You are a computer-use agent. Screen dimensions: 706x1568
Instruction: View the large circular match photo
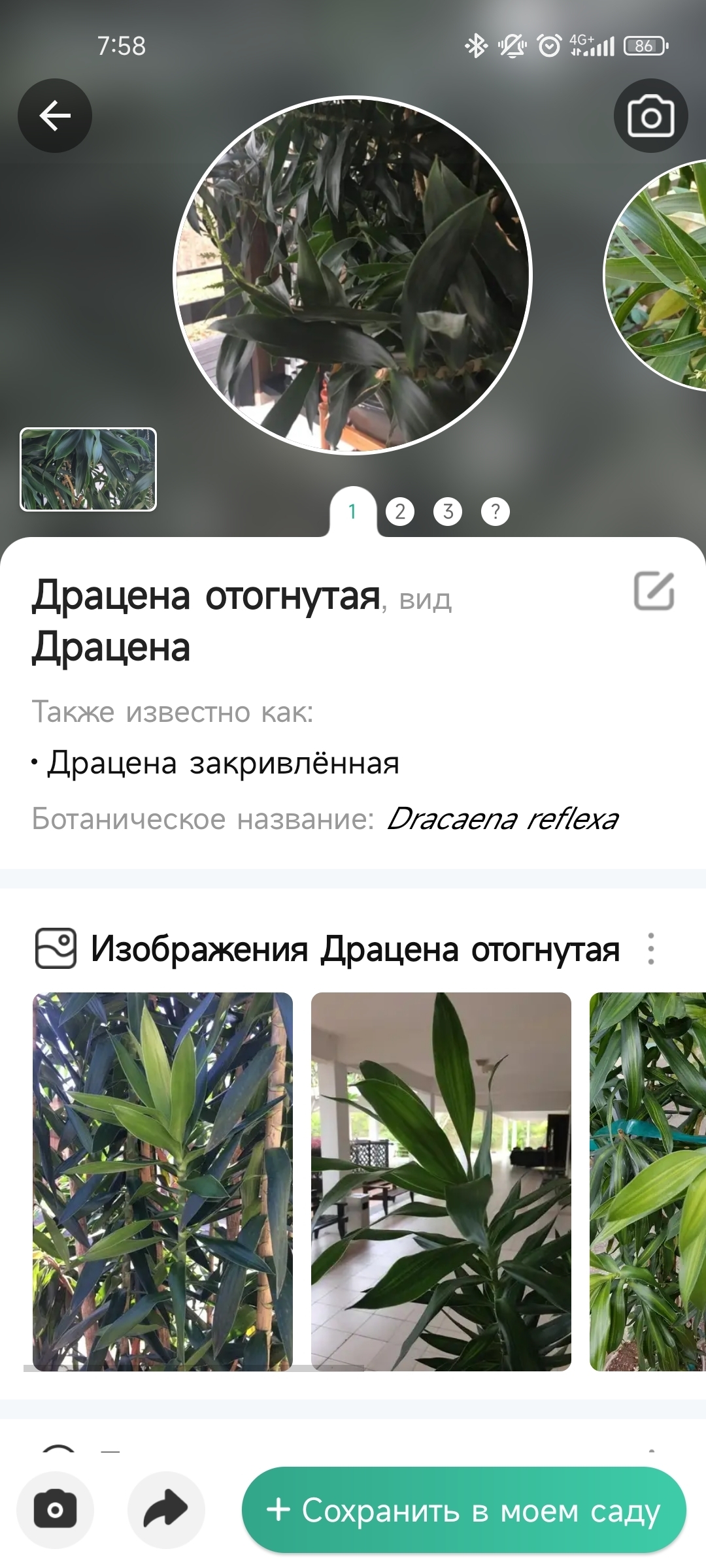click(x=353, y=276)
